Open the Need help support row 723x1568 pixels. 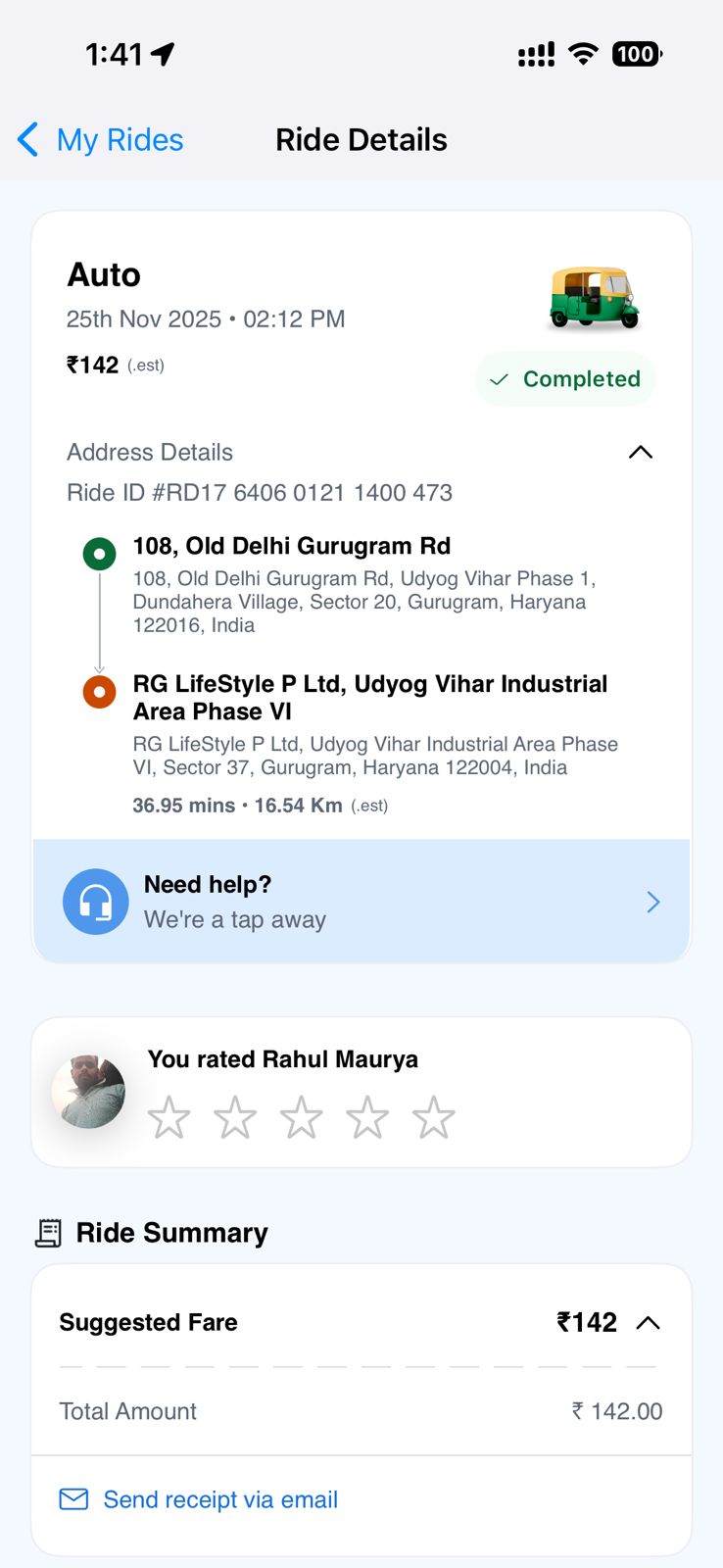tap(361, 902)
